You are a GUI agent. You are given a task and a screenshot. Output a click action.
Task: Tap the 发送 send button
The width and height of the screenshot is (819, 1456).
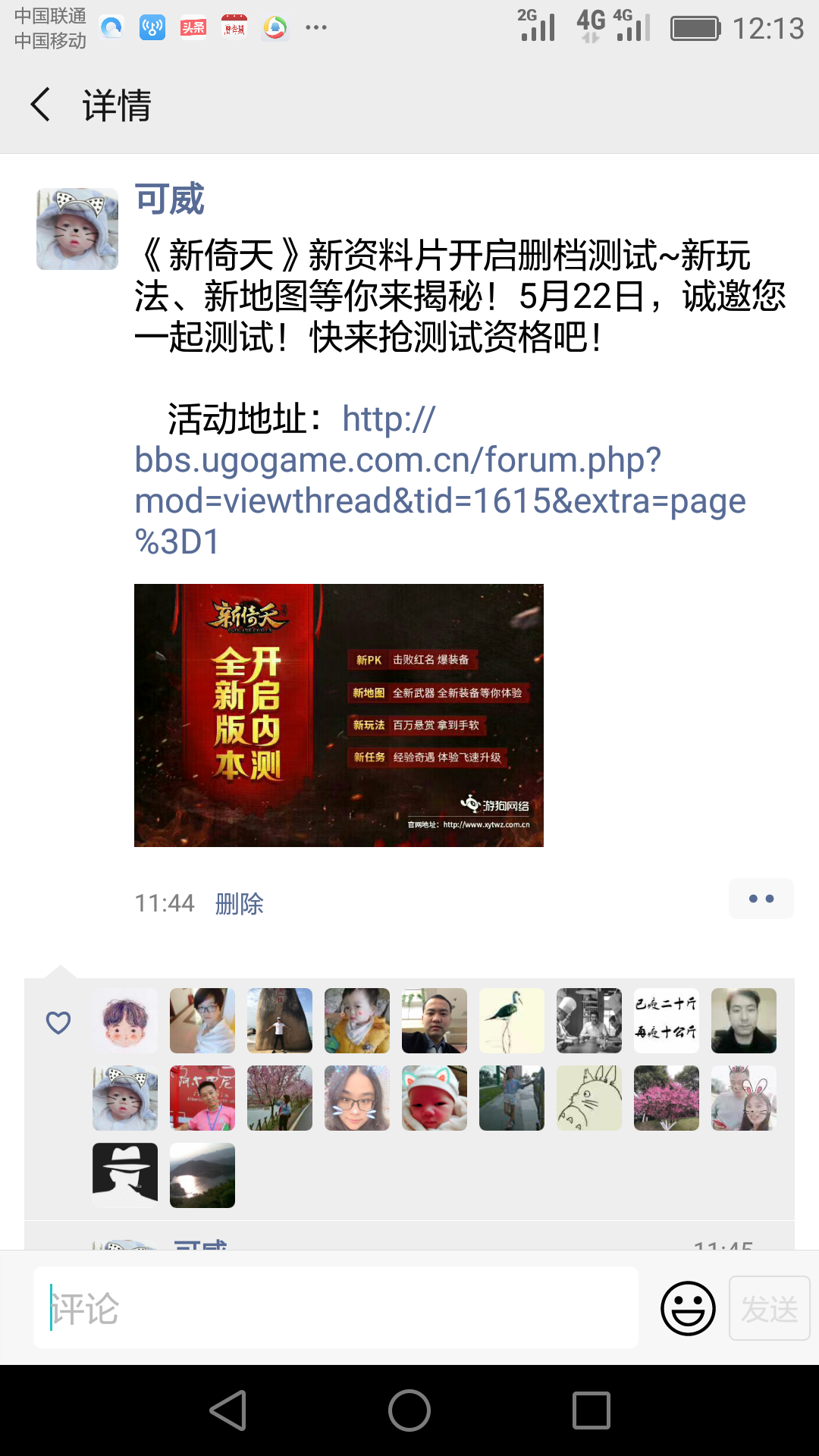[x=769, y=1308]
